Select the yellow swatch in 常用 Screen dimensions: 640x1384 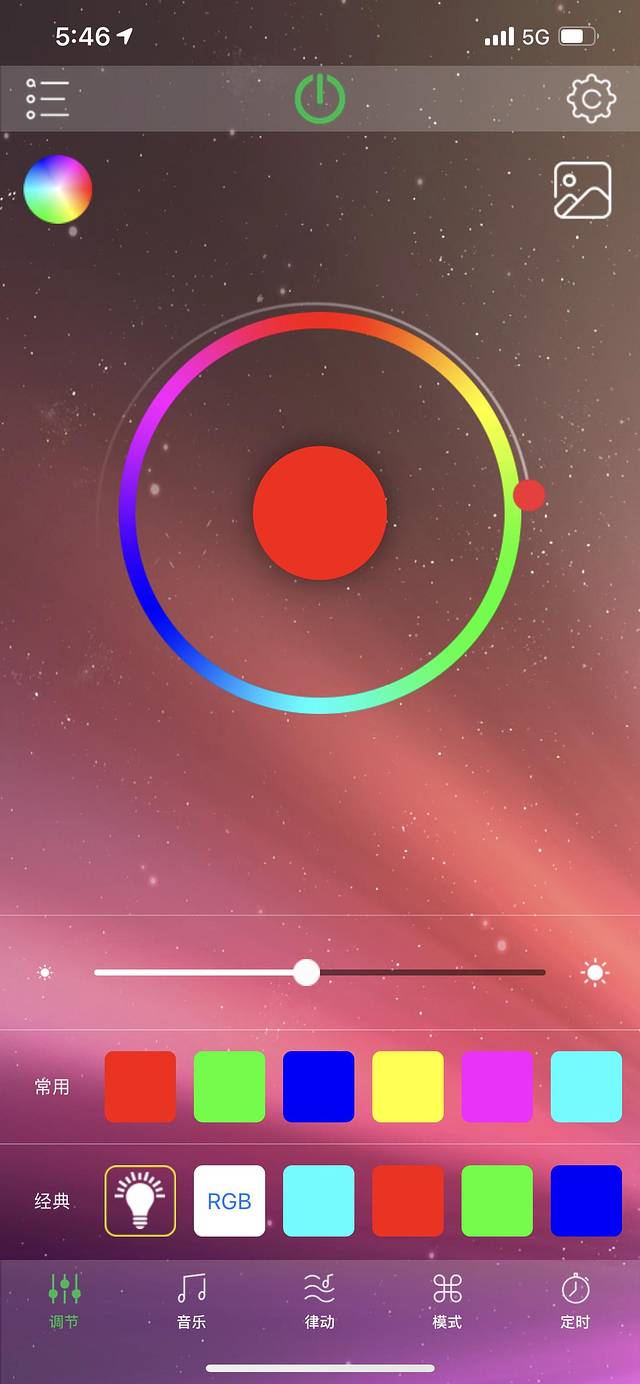pyautogui.click(x=408, y=1087)
